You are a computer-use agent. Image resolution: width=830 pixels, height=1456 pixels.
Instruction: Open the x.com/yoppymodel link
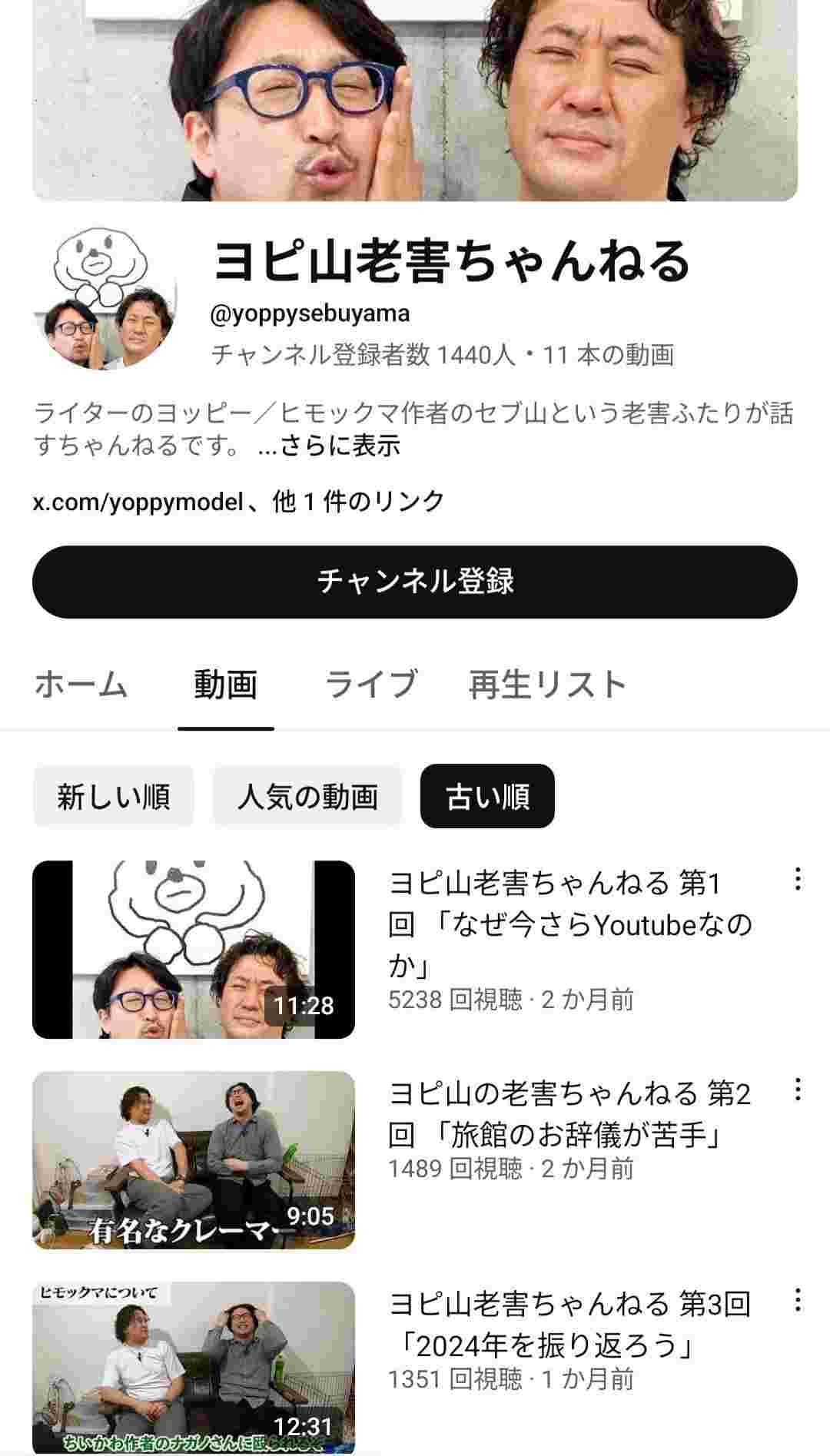[x=138, y=502]
